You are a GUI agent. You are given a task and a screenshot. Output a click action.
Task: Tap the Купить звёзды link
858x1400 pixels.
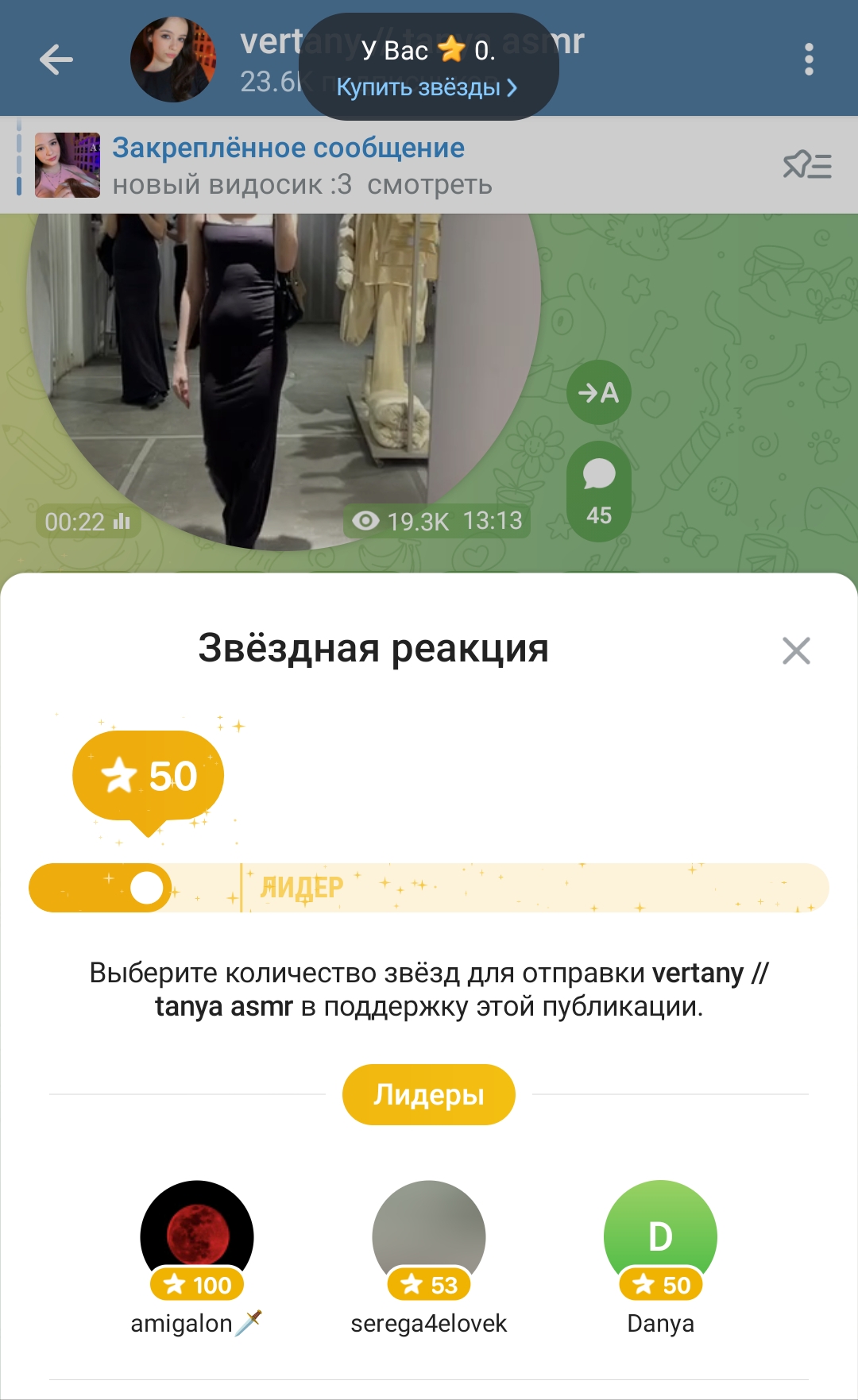(427, 87)
